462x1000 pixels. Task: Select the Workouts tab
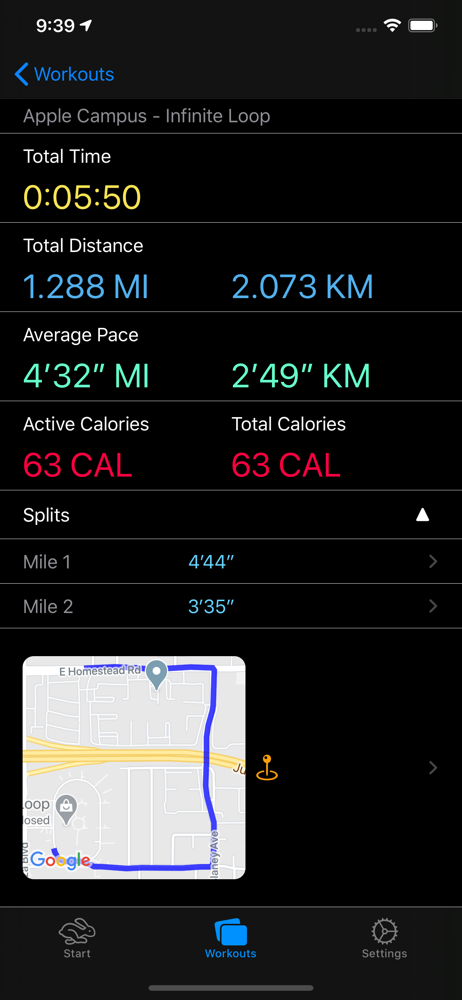(x=230, y=939)
